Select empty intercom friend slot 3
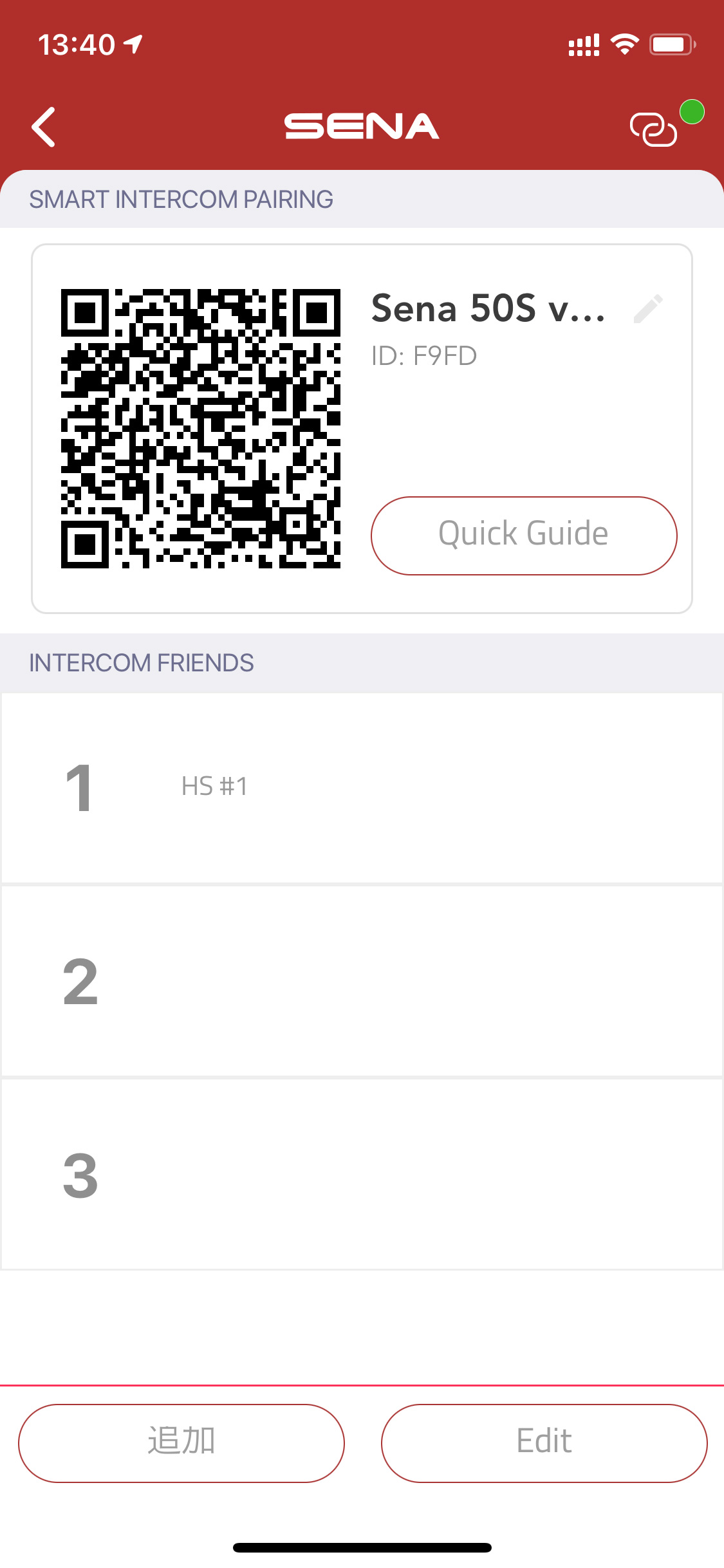 [362, 1174]
